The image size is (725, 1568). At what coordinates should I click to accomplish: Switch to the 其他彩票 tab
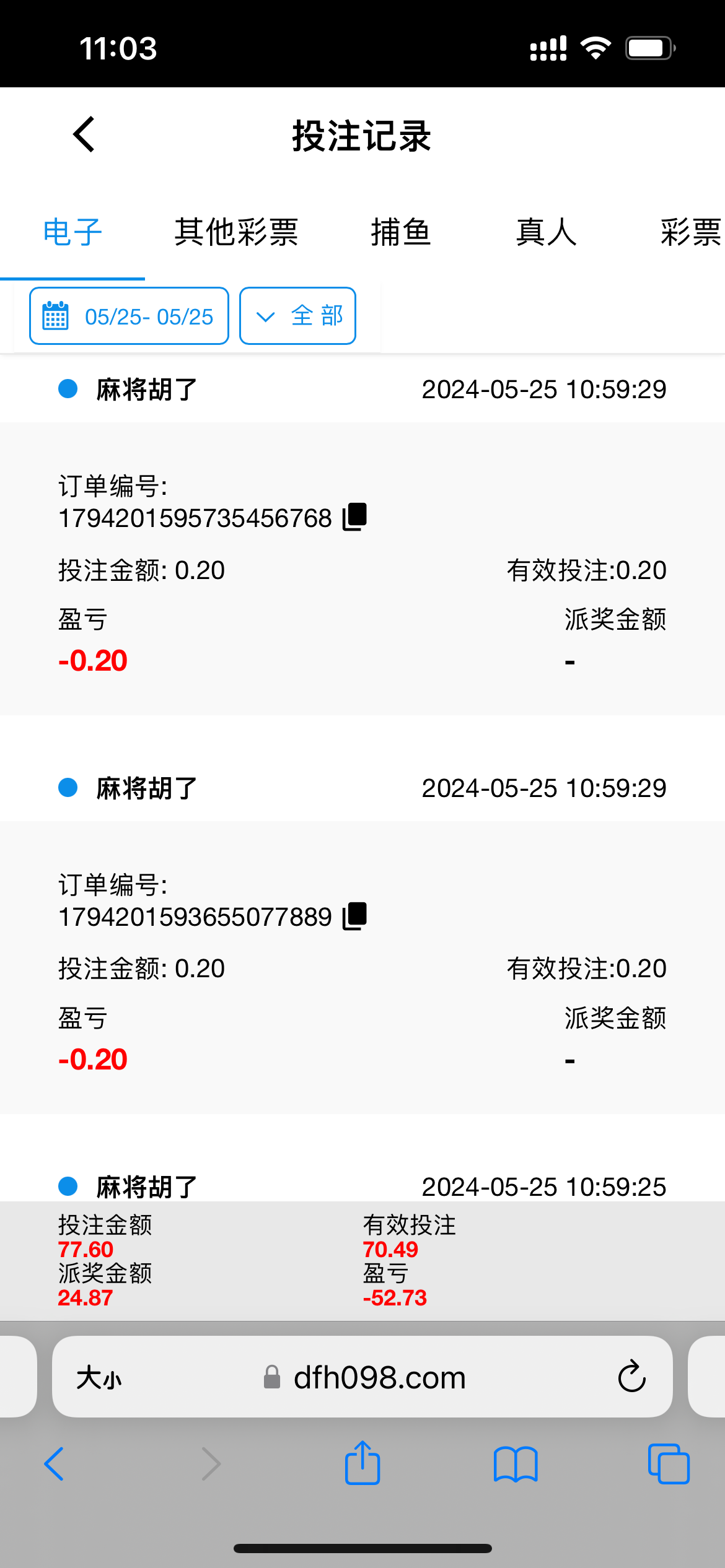coord(236,233)
